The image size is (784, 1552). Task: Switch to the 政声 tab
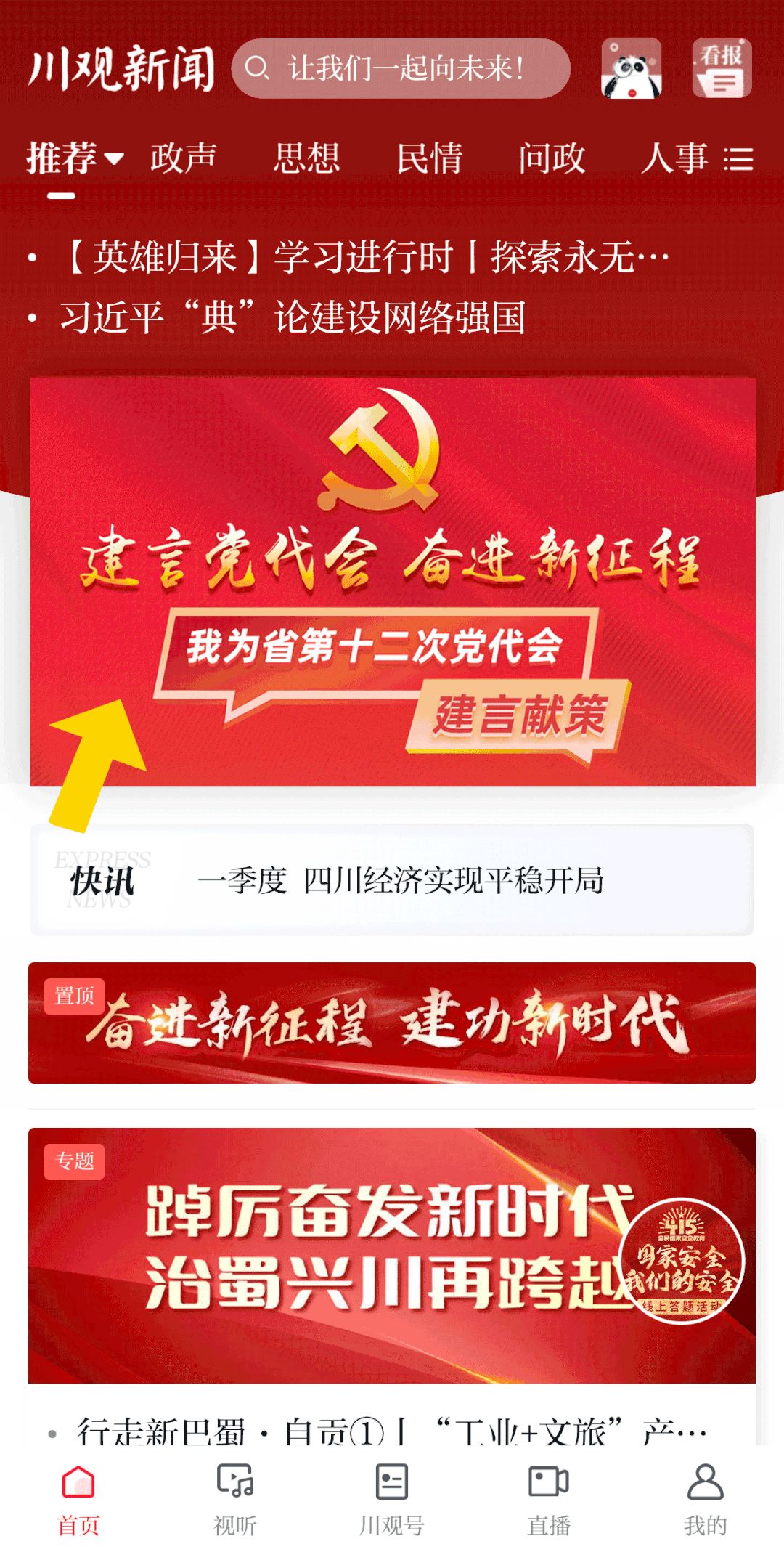(x=184, y=158)
